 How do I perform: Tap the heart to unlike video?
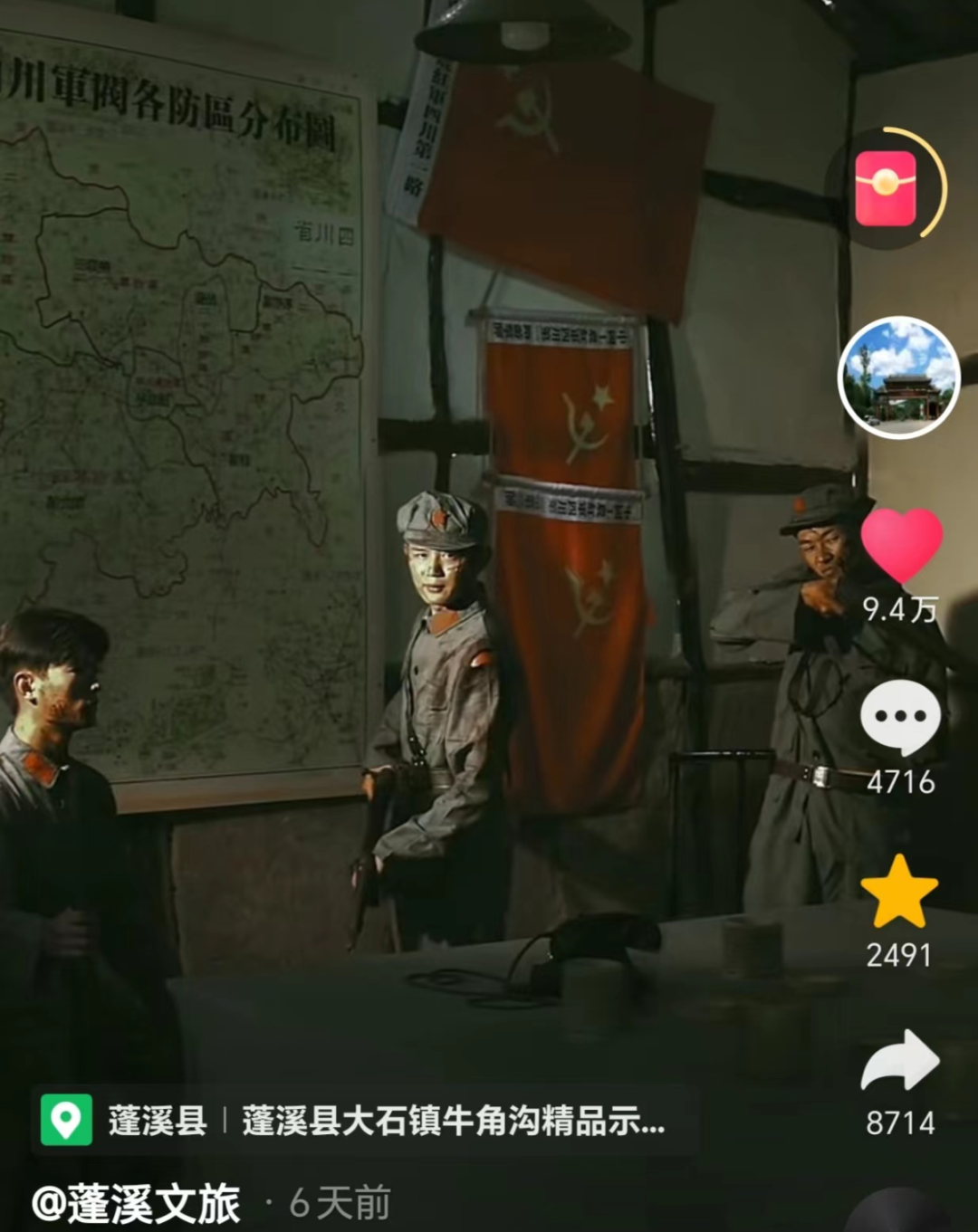pos(900,545)
